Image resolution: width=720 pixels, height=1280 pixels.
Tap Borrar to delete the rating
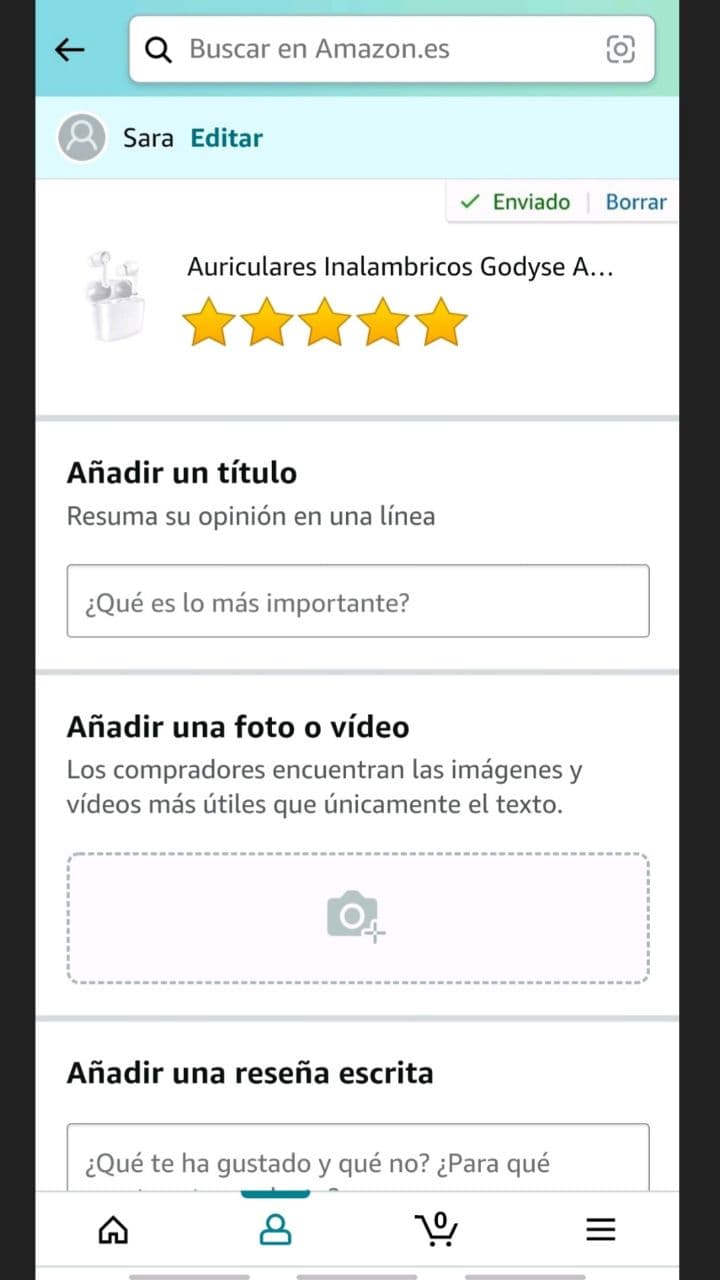click(636, 202)
